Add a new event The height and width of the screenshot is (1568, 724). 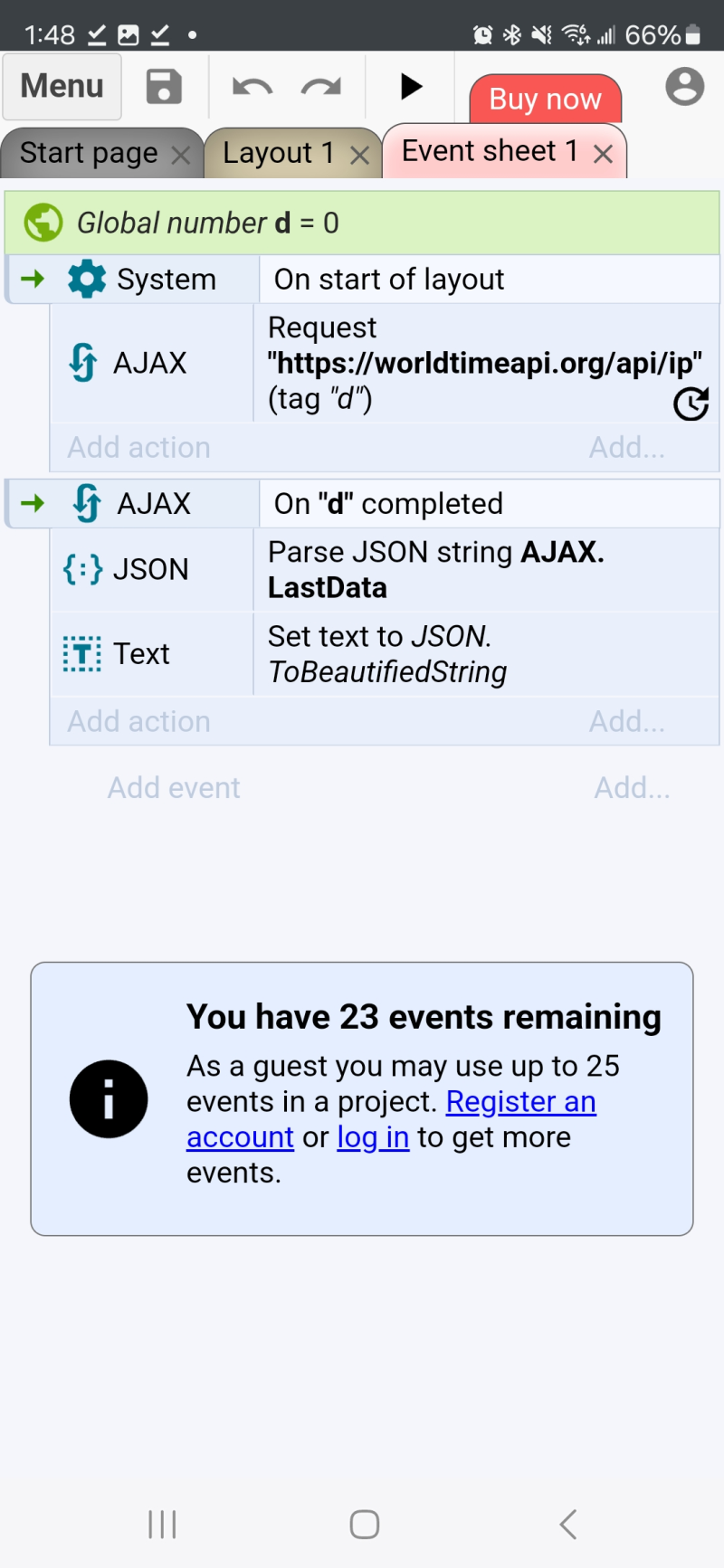click(174, 787)
